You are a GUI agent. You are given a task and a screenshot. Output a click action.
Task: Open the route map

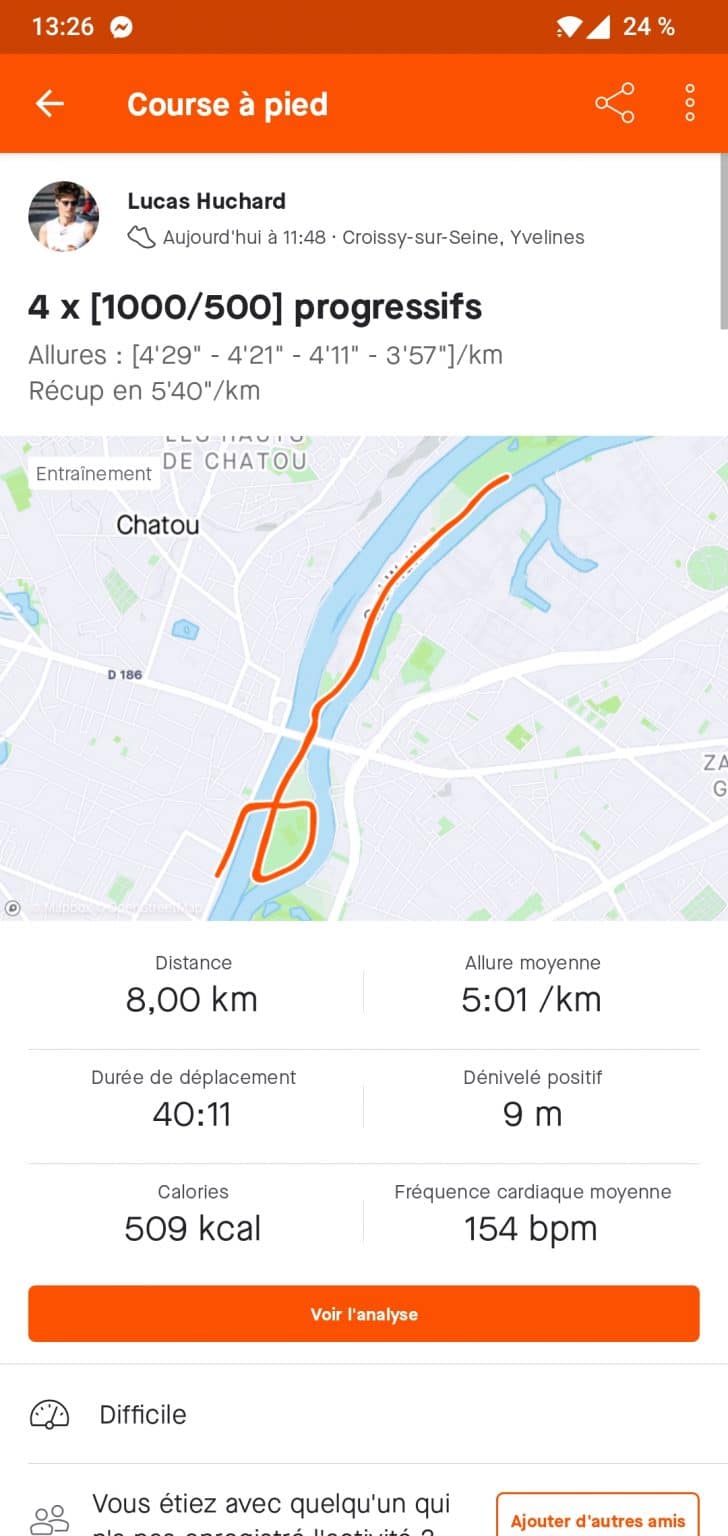pyautogui.click(x=364, y=678)
